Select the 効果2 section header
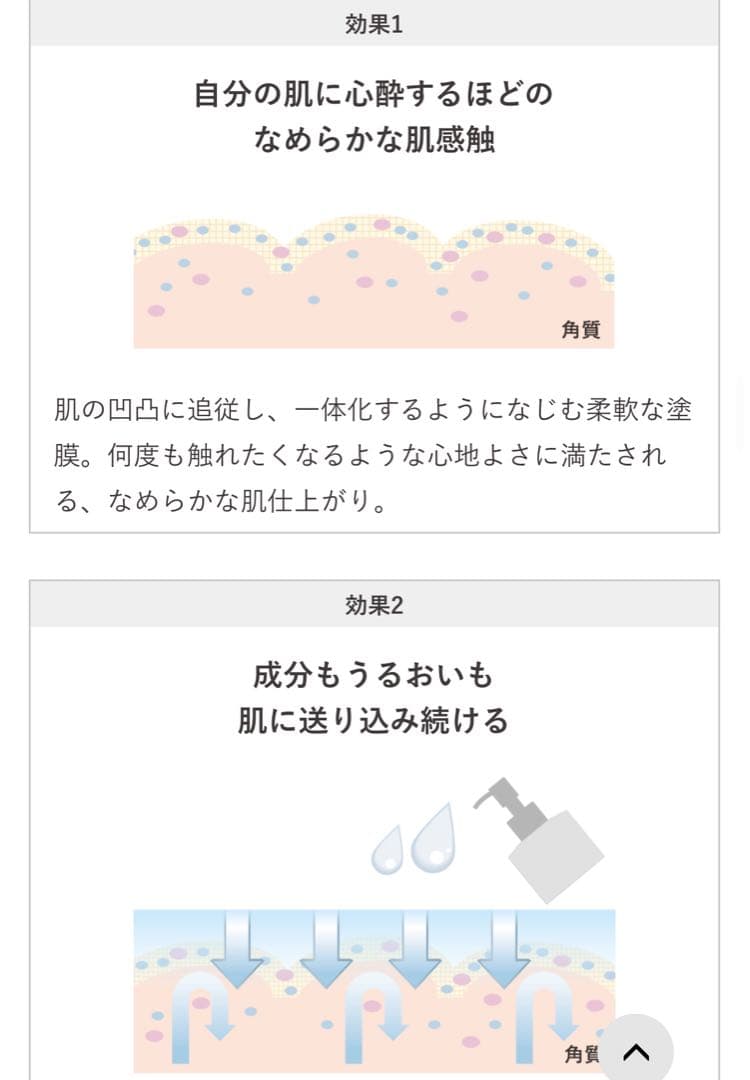The image size is (750, 1080). coord(374,603)
